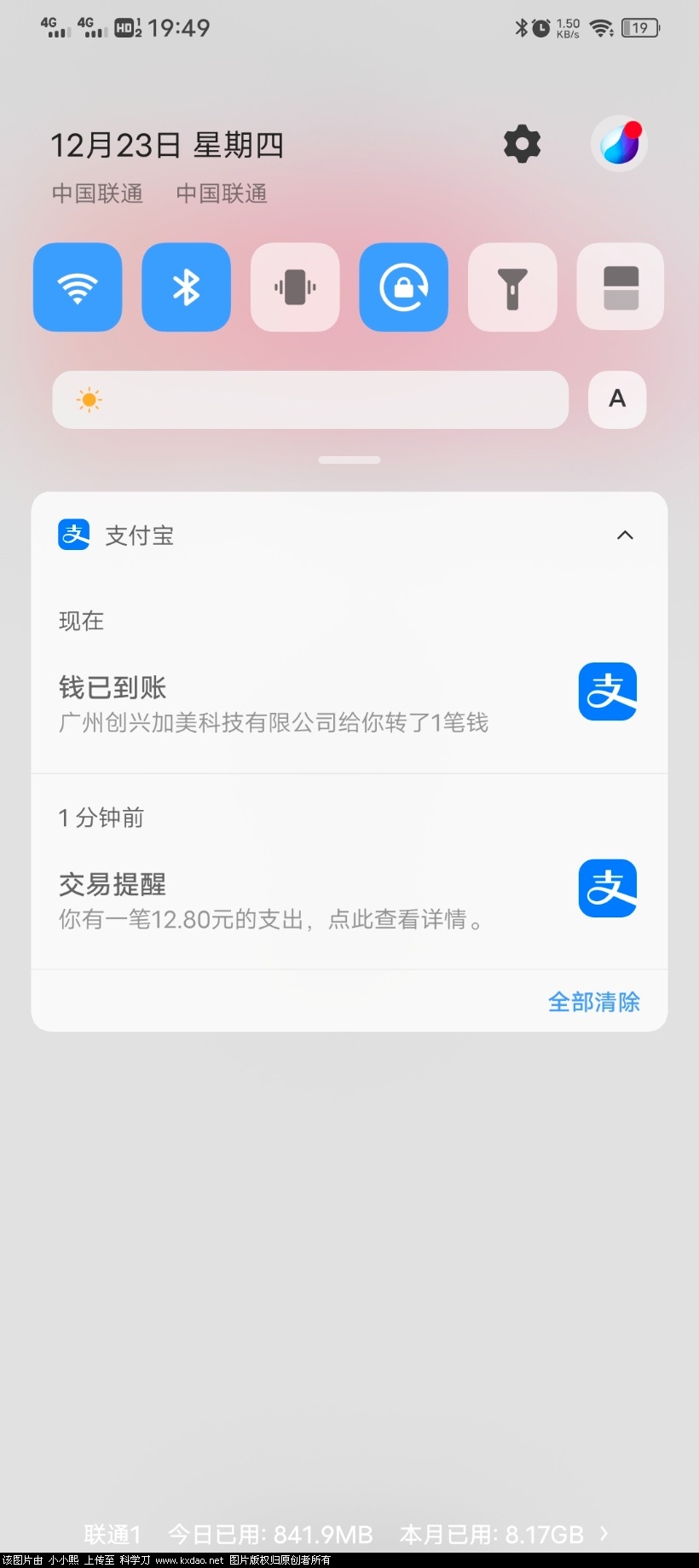
Task: Turn off Wi-Fi quick toggle
Action: point(78,287)
